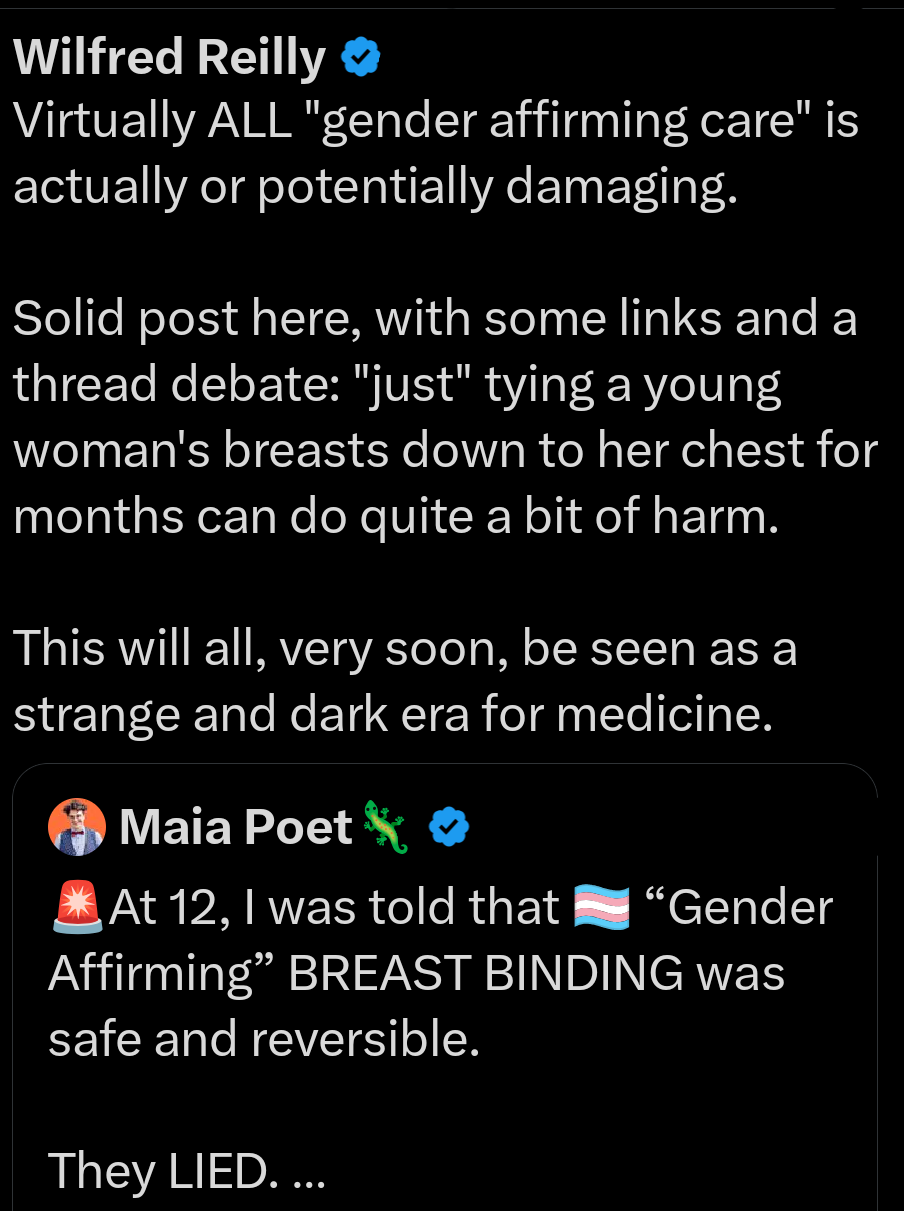
Task: Click the transgender flag emoji in the quote
Action: (605, 906)
